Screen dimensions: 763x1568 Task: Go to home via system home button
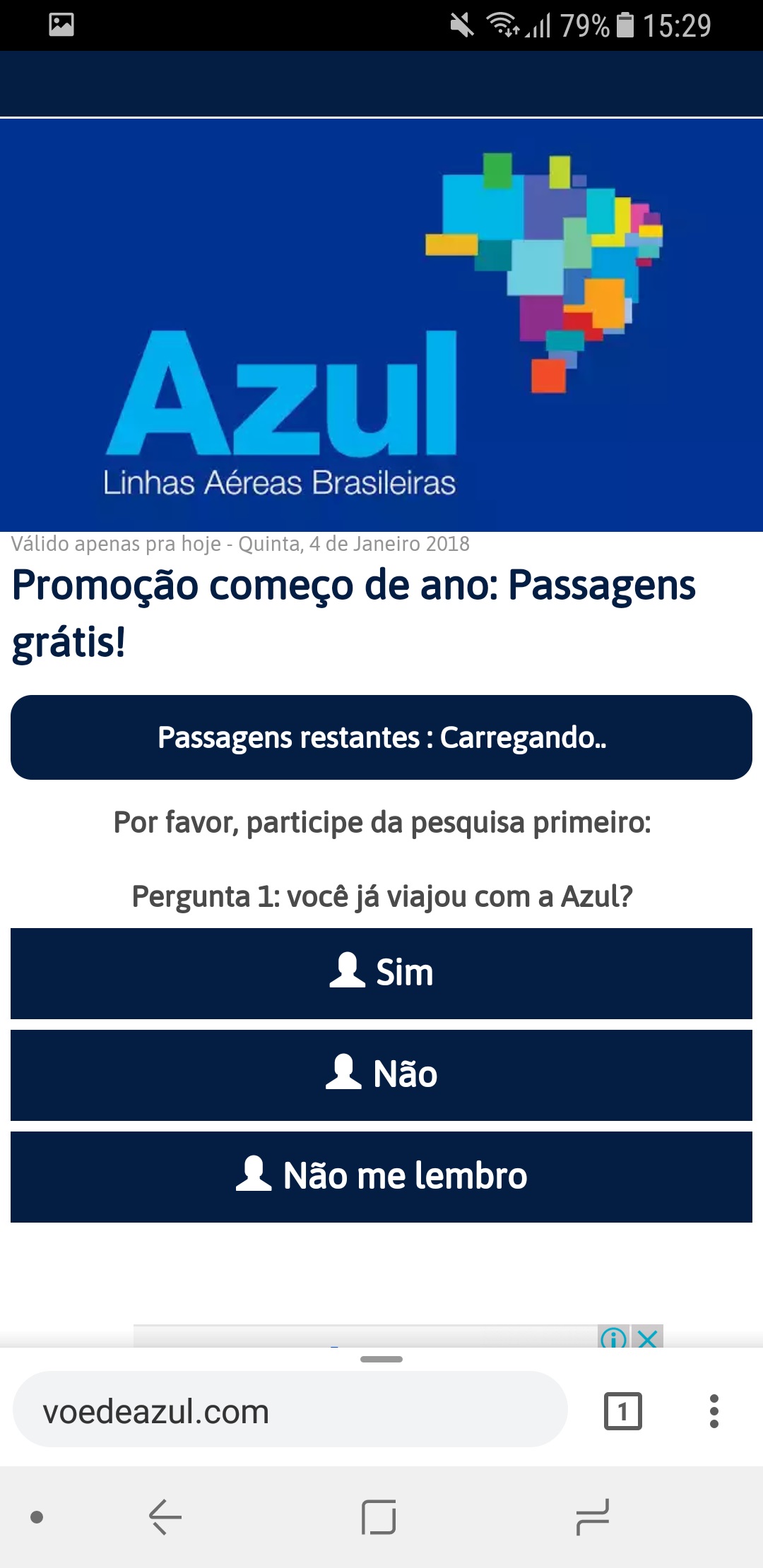pos(379,1516)
